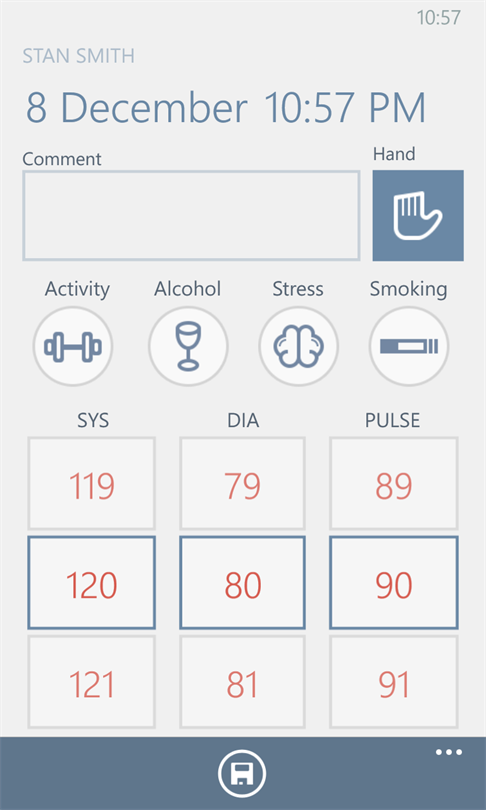486x810 pixels.
Task: Tap the Comment text box
Action: coord(191,216)
